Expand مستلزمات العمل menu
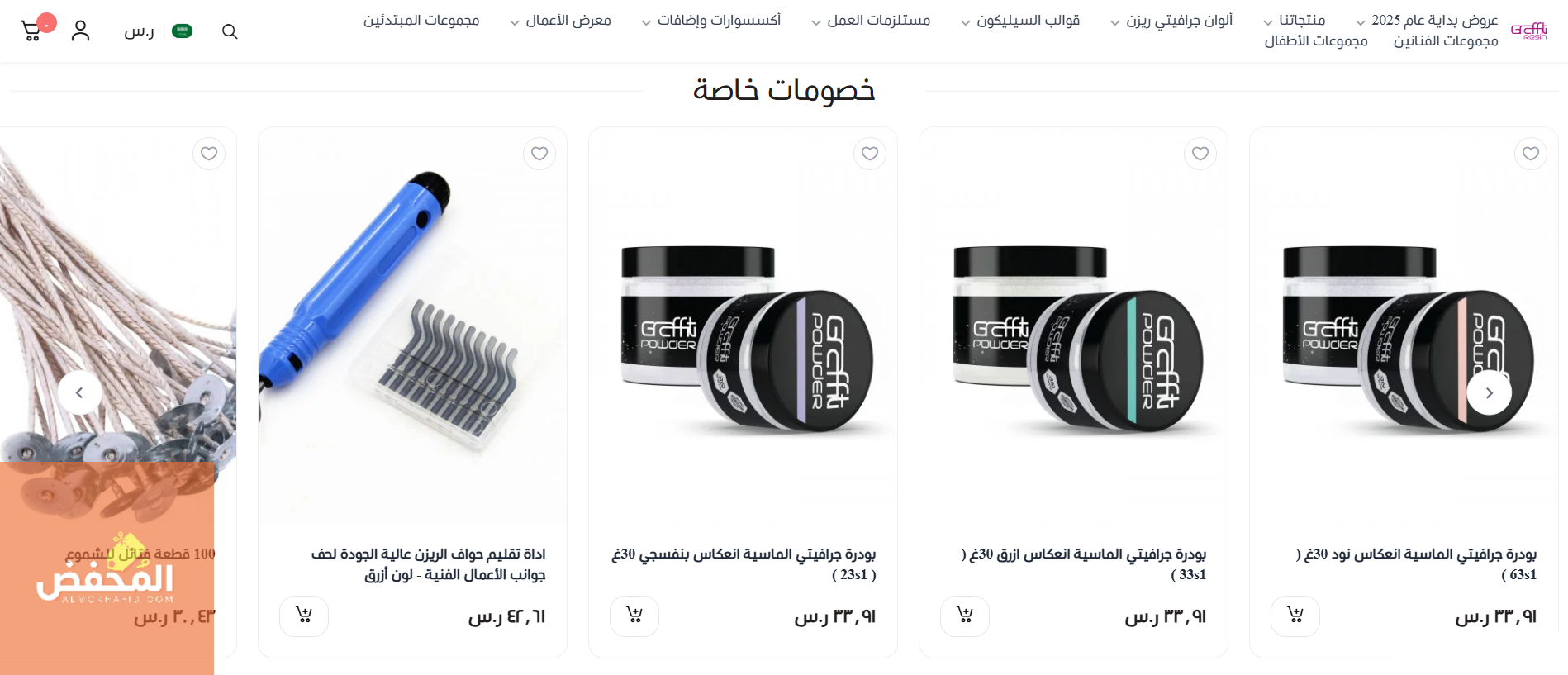Screen dimensions: 1568x675 pyautogui.click(x=871, y=21)
